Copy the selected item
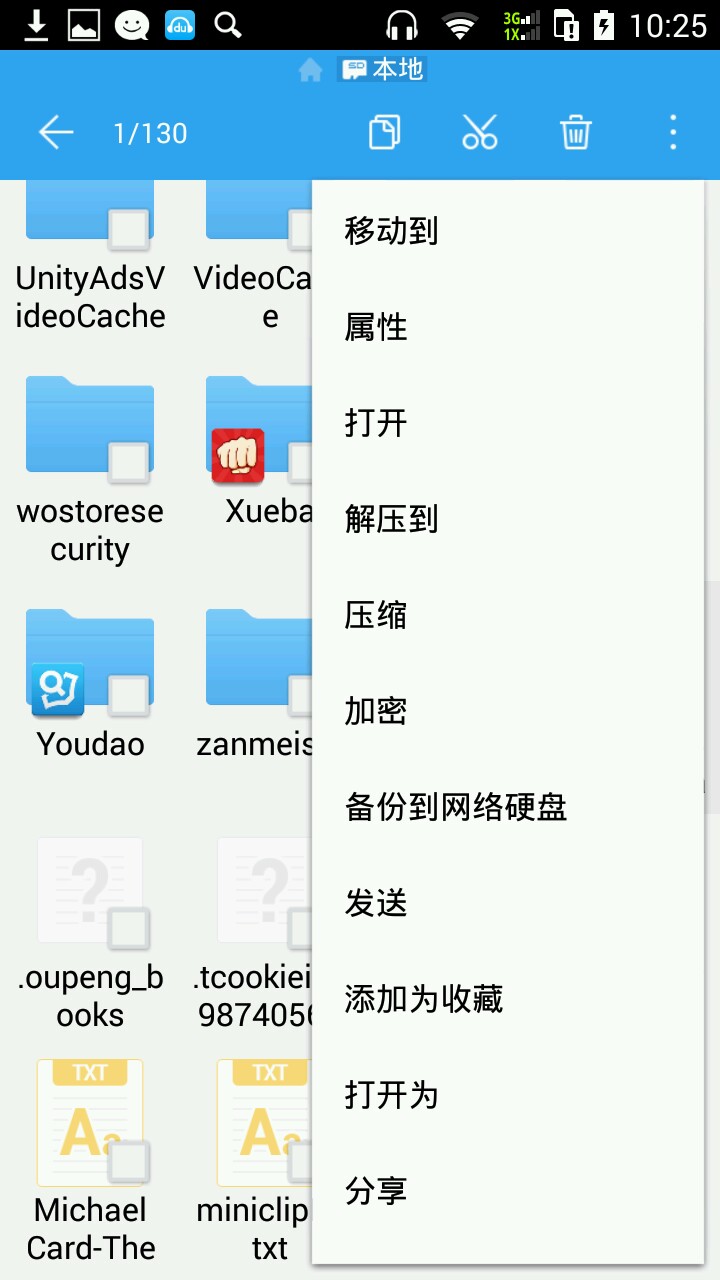Screen dimensions: 720x1280 coord(384,132)
